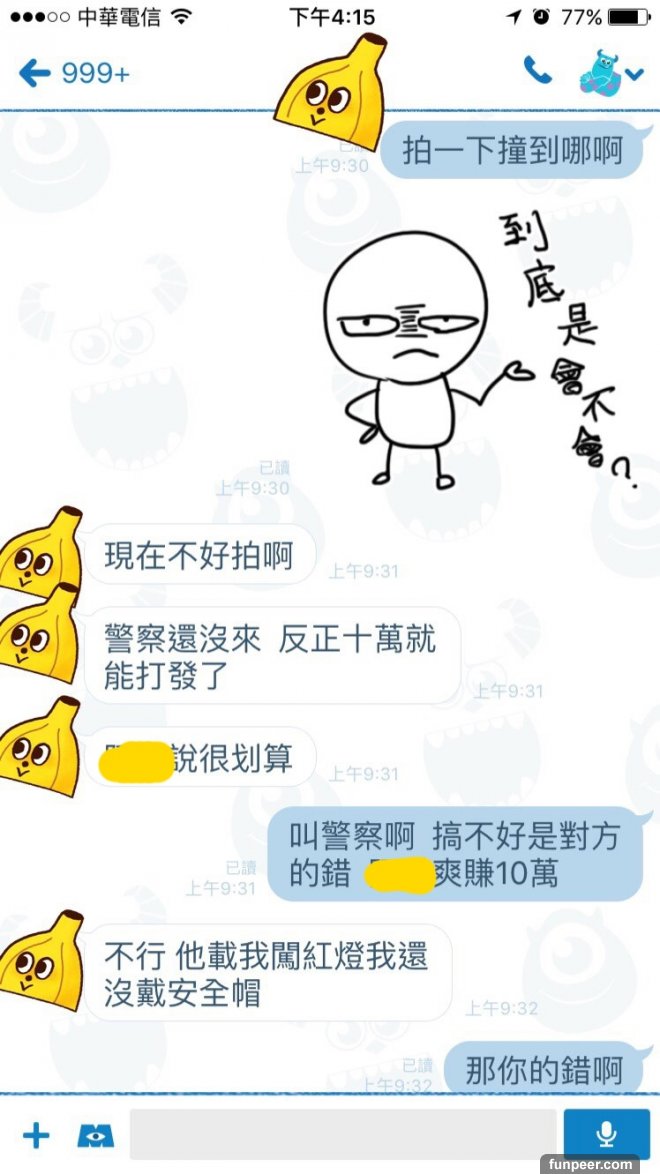The width and height of the screenshot is (660, 1174).
Task: Tap the message input field
Action: point(343,1134)
